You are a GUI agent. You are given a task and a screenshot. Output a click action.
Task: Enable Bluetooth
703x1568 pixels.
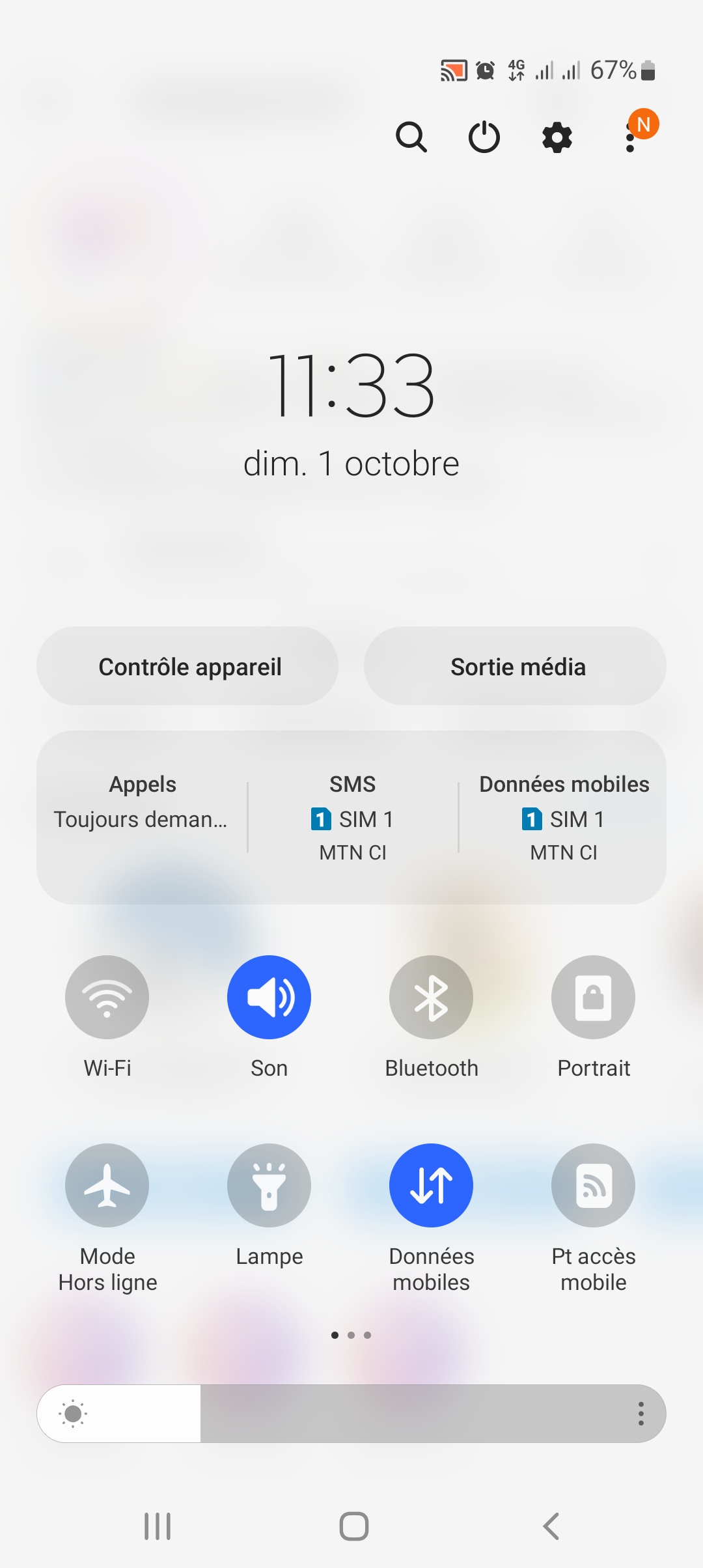coord(431,997)
